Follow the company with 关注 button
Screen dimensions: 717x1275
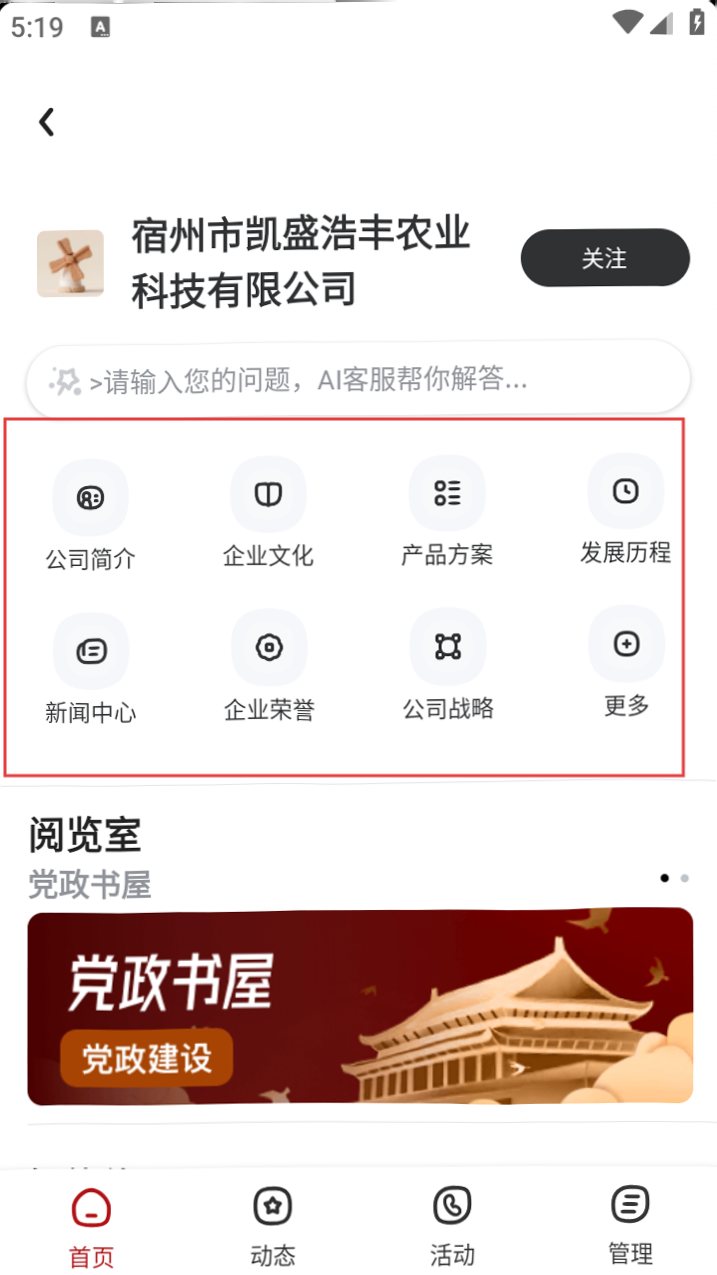[604, 258]
